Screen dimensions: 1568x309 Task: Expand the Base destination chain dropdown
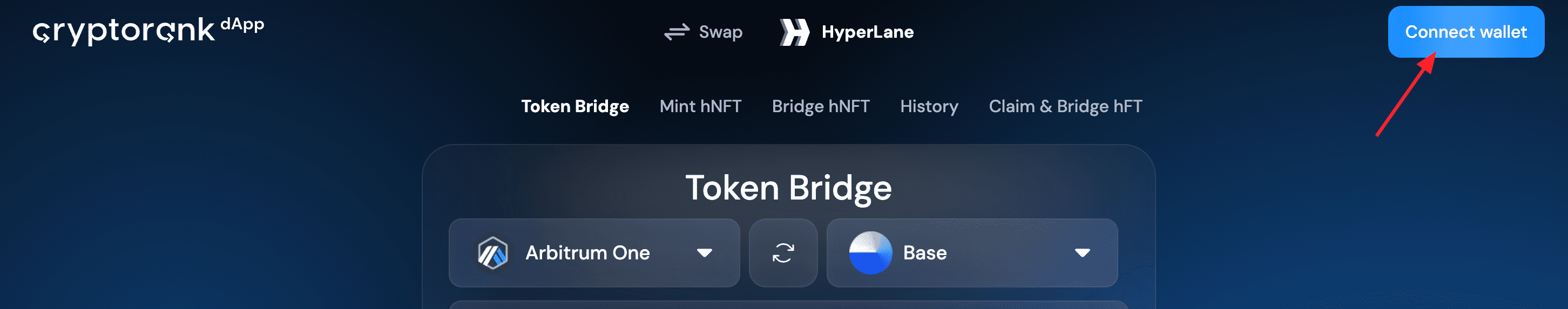[971, 252]
